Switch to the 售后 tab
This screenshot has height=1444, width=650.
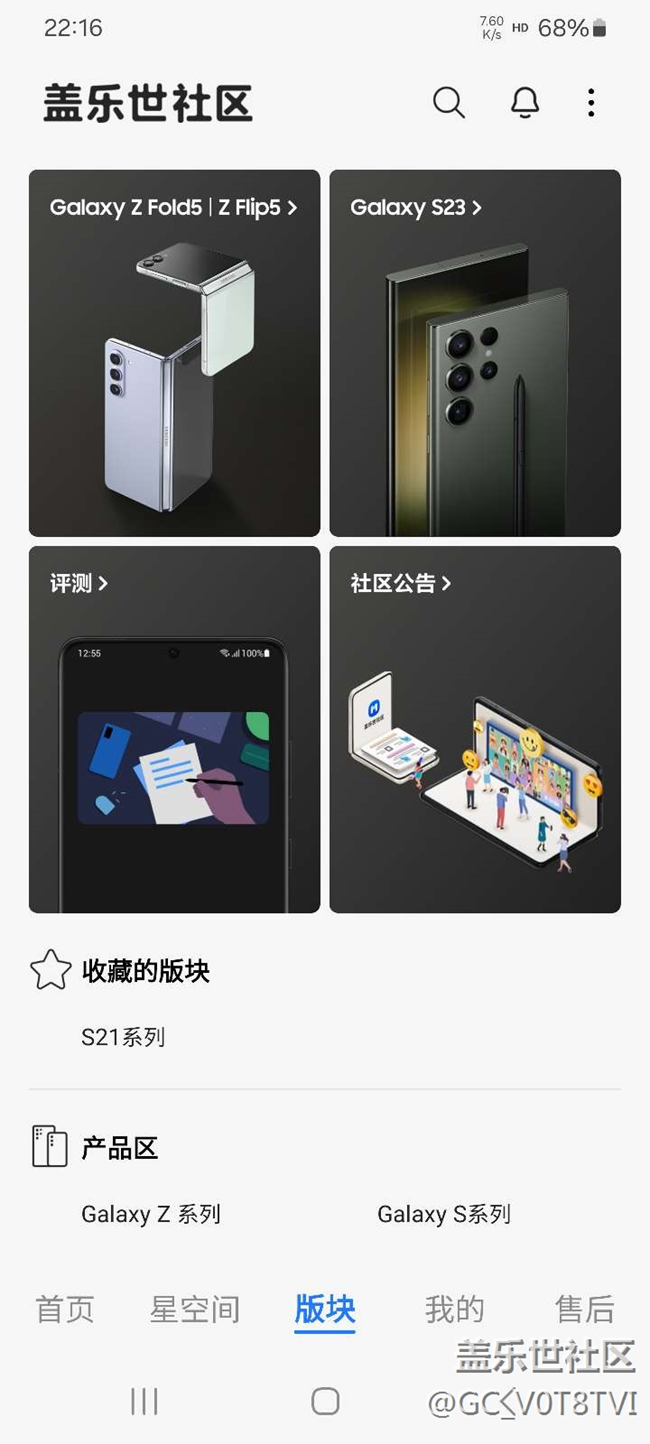coord(584,1309)
